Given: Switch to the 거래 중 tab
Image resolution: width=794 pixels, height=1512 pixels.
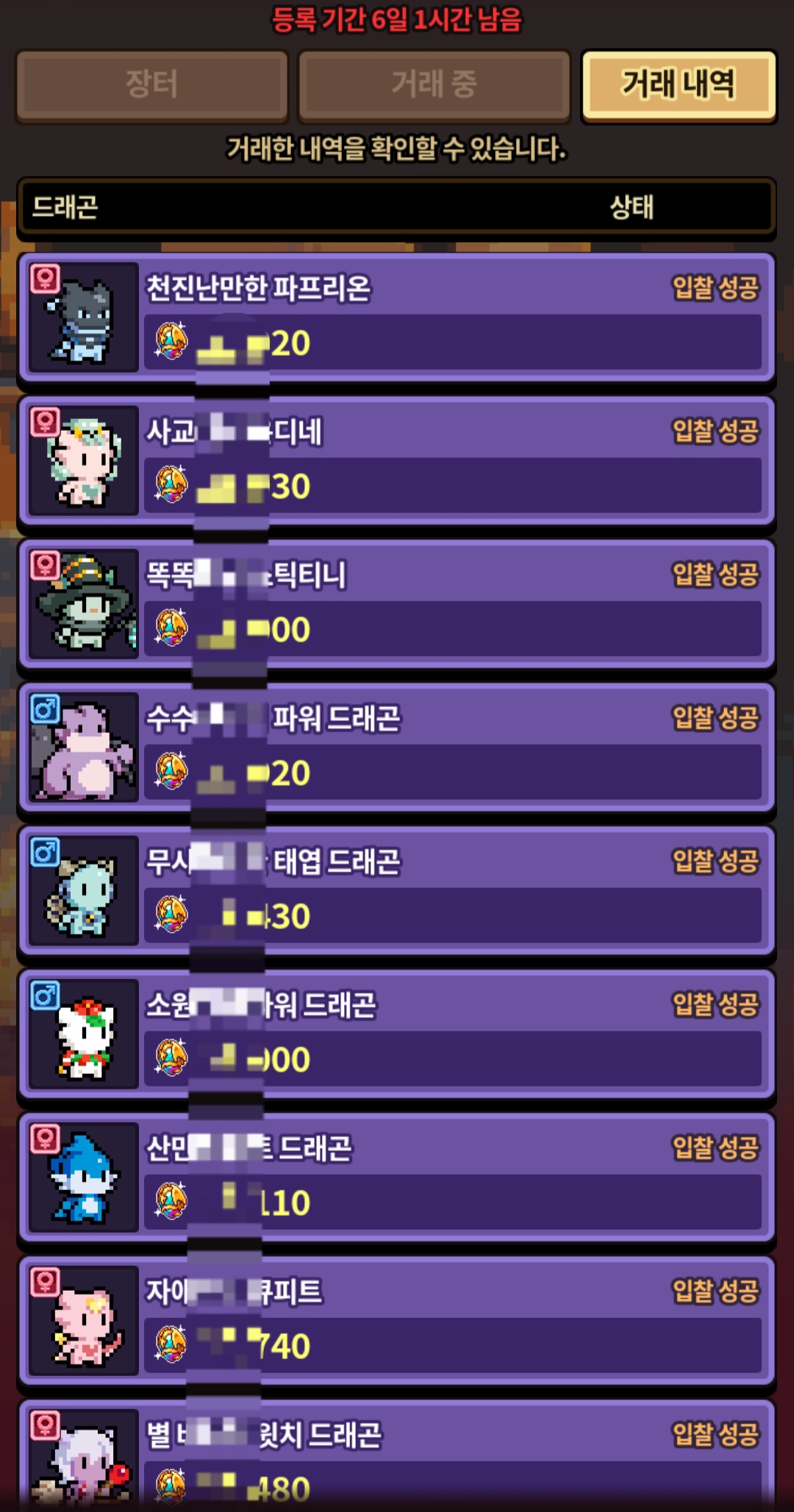Looking at the screenshot, I should click(x=434, y=85).
